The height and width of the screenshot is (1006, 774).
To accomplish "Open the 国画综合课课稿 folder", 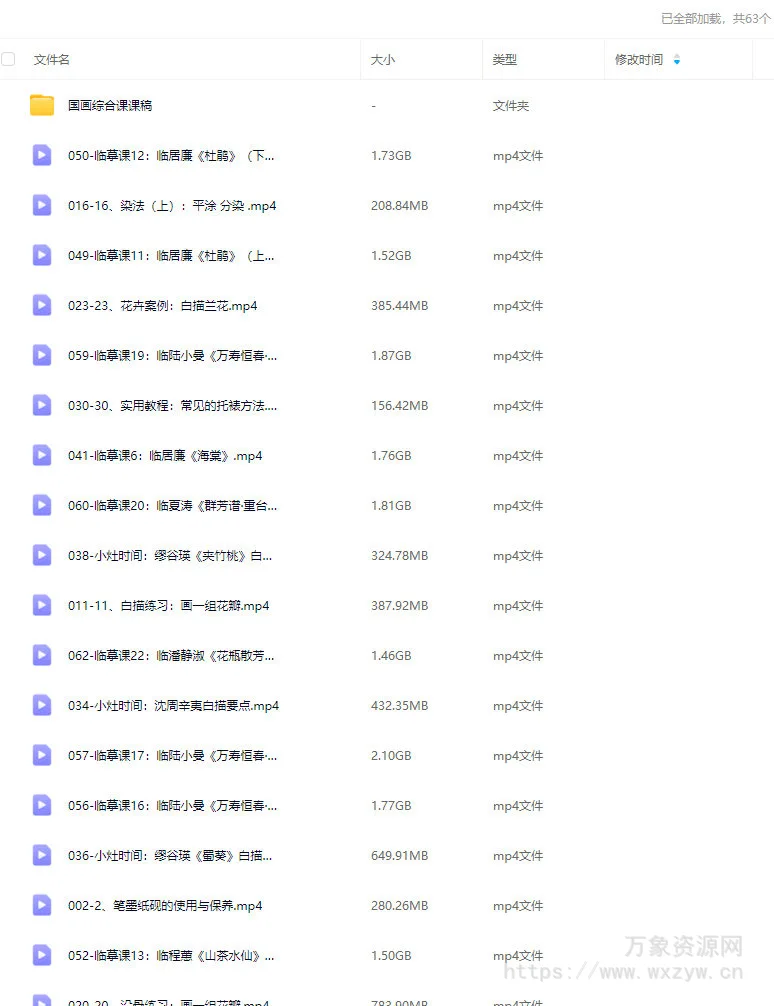I will click(x=110, y=106).
